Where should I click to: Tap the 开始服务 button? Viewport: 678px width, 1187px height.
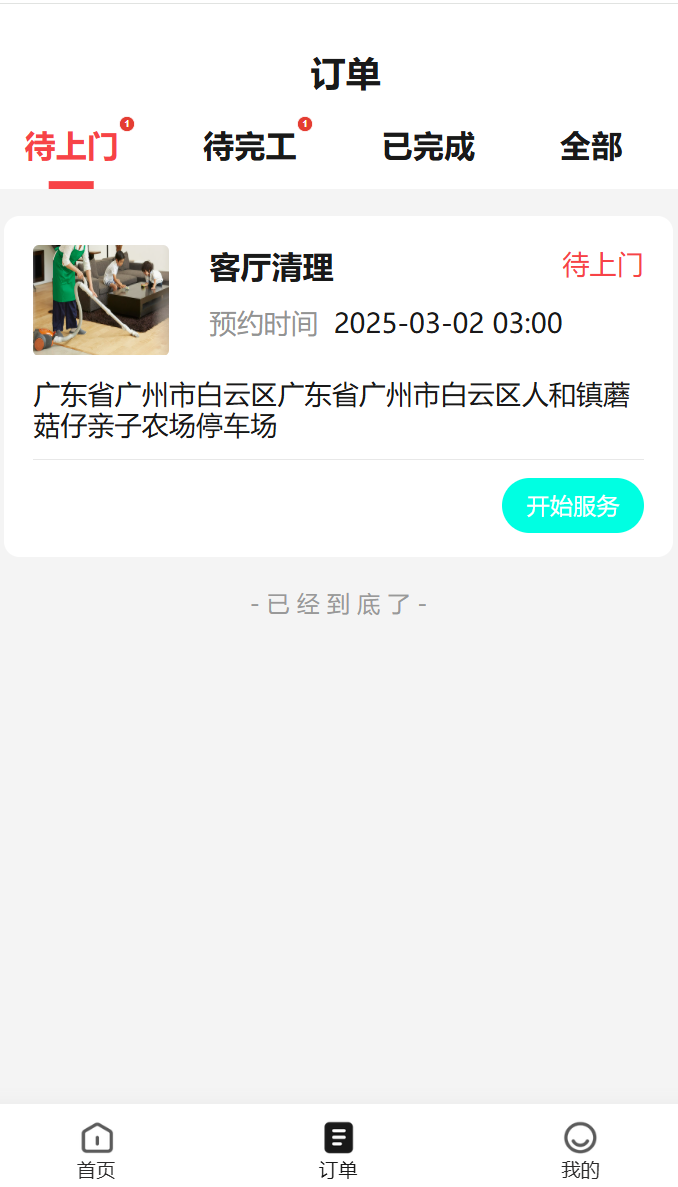pyautogui.click(x=572, y=506)
